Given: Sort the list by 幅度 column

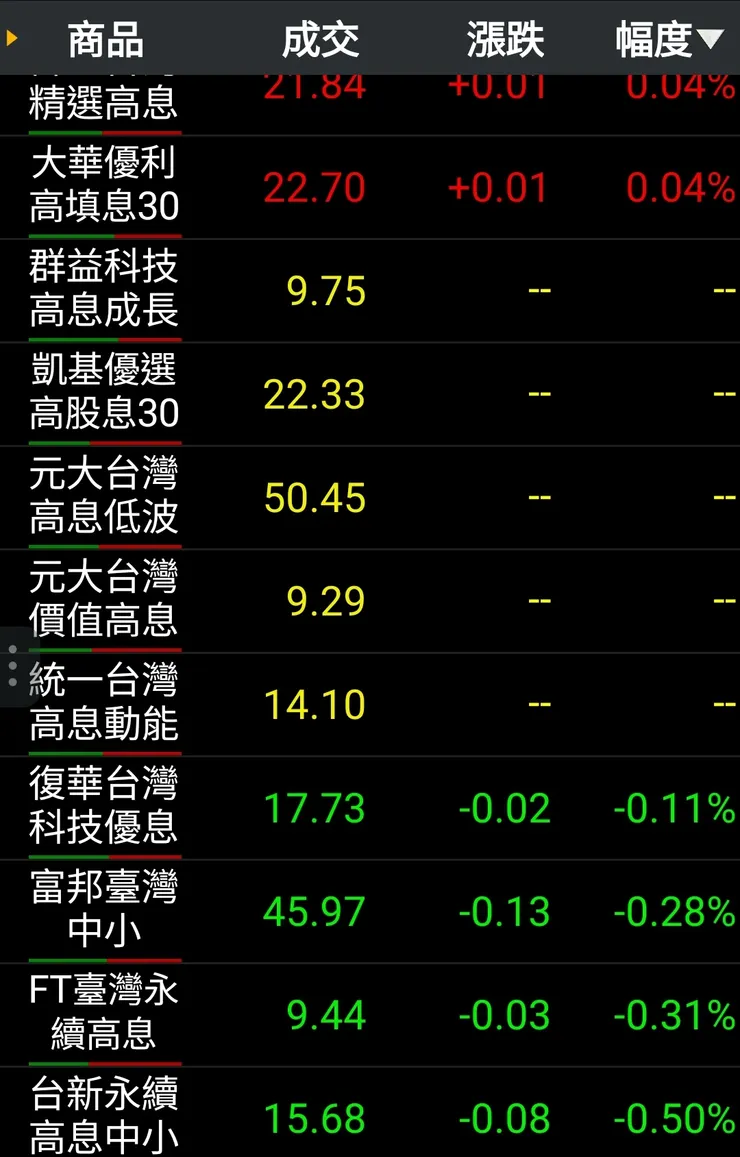Looking at the screenshot, I should tap(668, 40).
